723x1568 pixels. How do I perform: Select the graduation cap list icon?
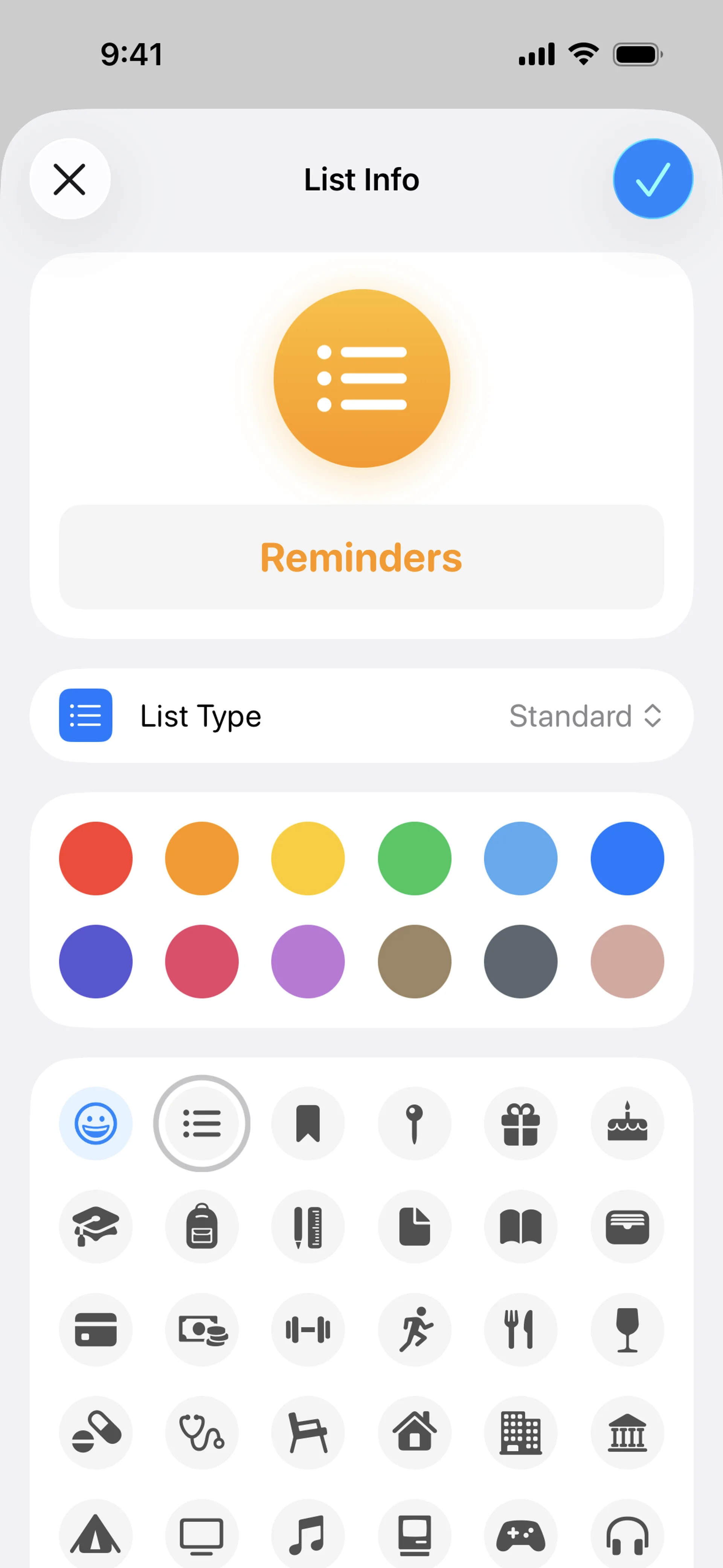coord(96,1226)
